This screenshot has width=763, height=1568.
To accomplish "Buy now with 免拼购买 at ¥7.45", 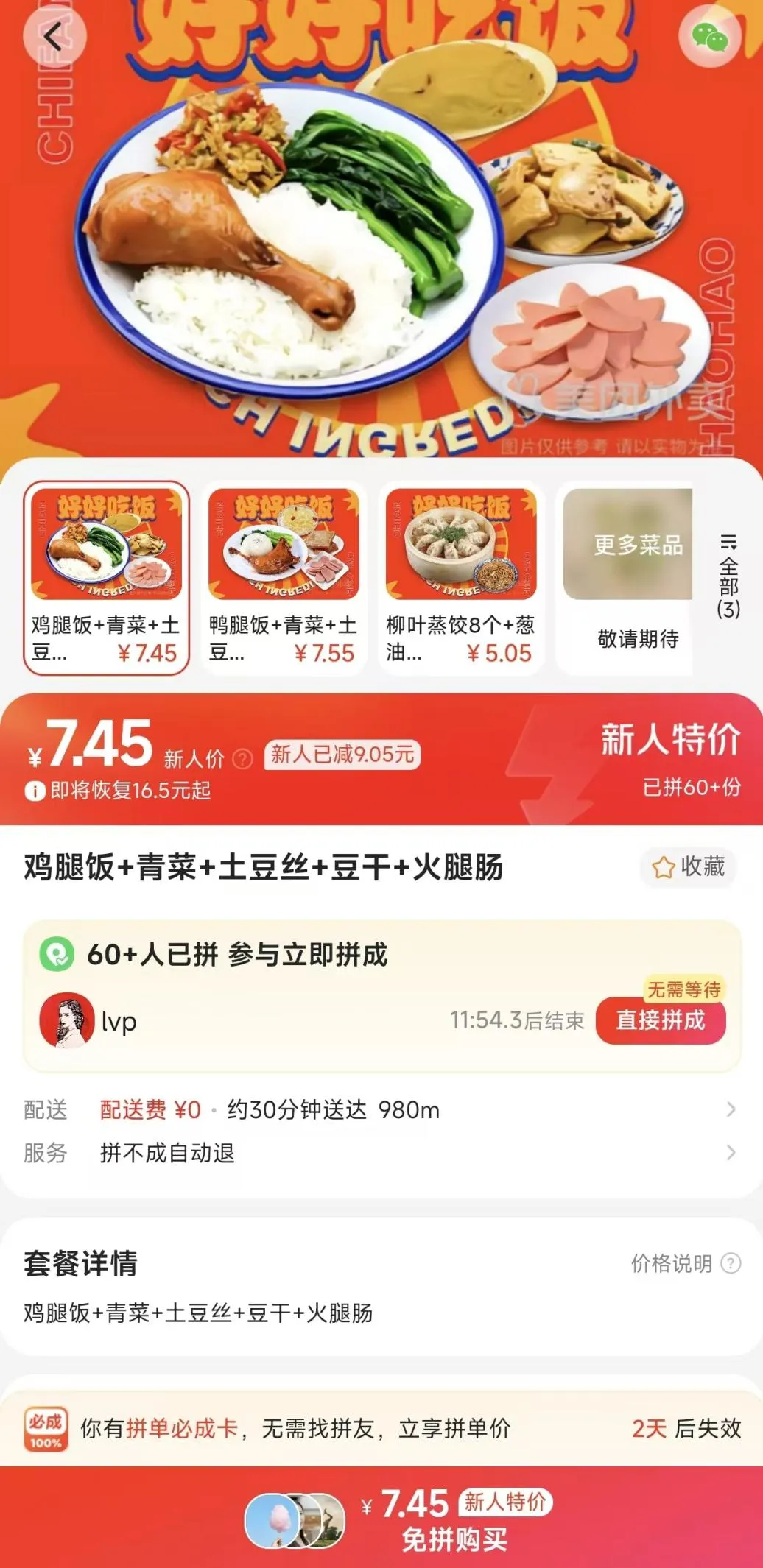I will (454, 1518).
